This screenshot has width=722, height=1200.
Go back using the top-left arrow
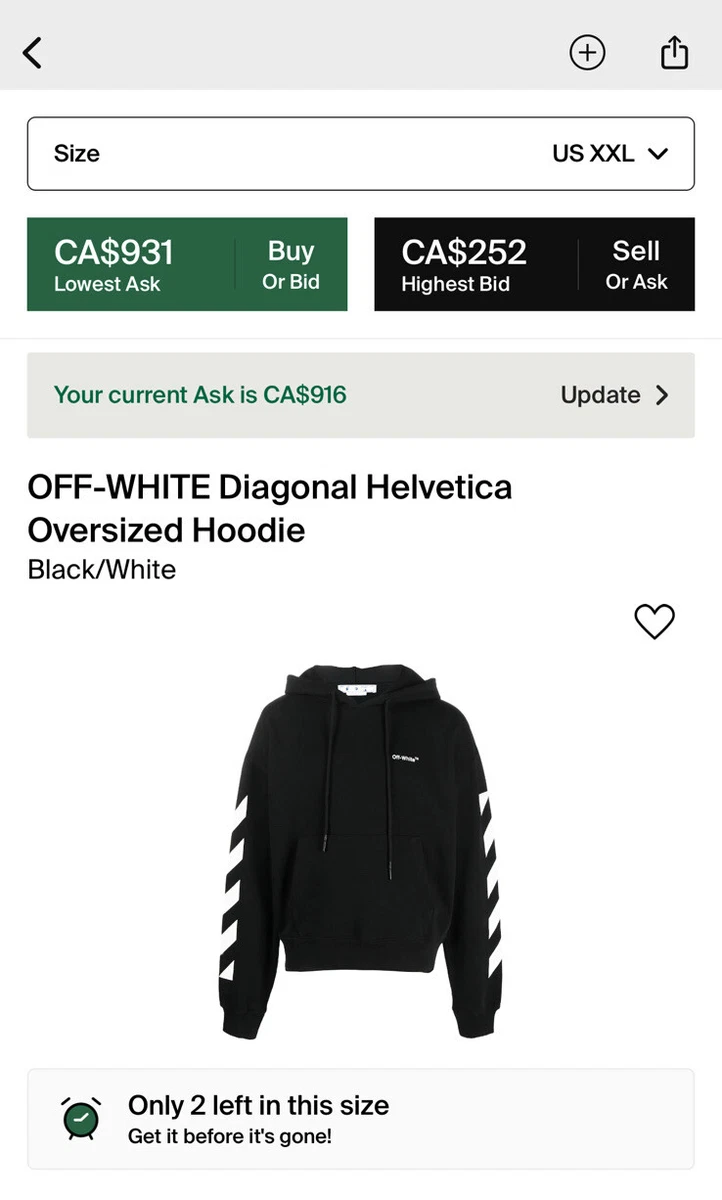(x=32, y=52)
